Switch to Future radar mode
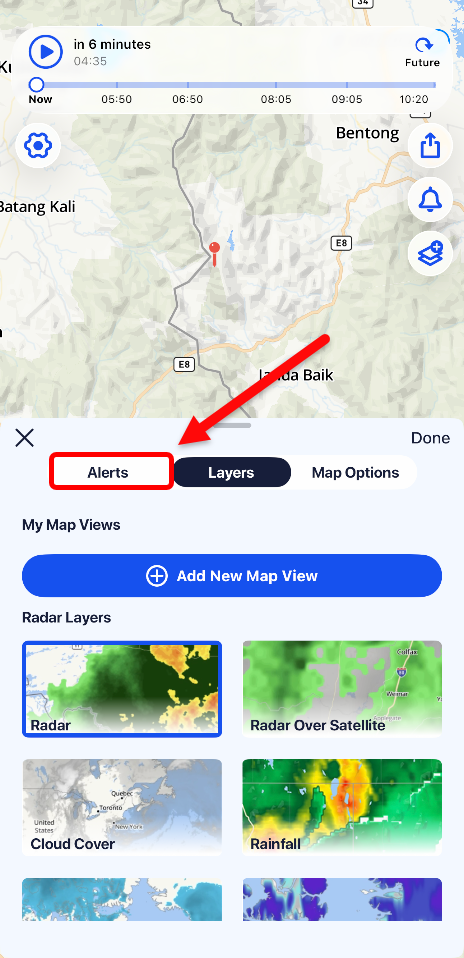 tap(422, 51)
